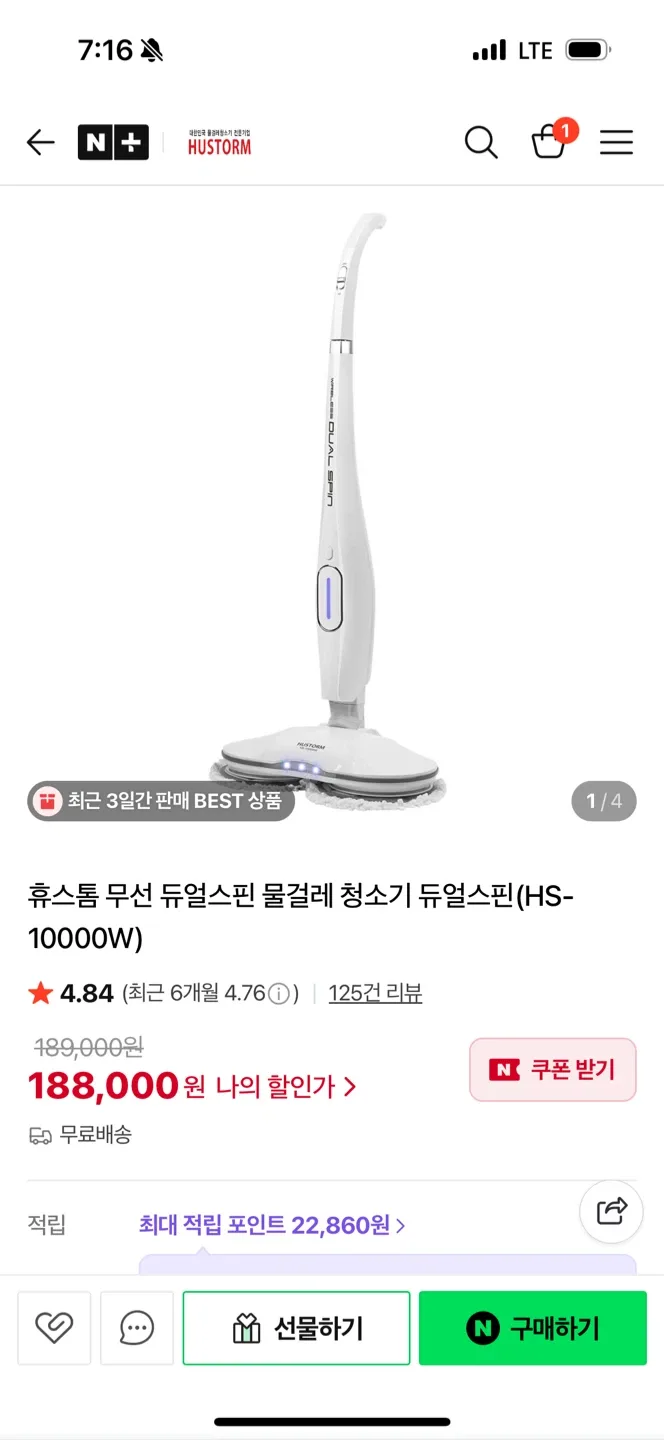Select 선물하기 to send as gift

click(x=296, y=1328)
